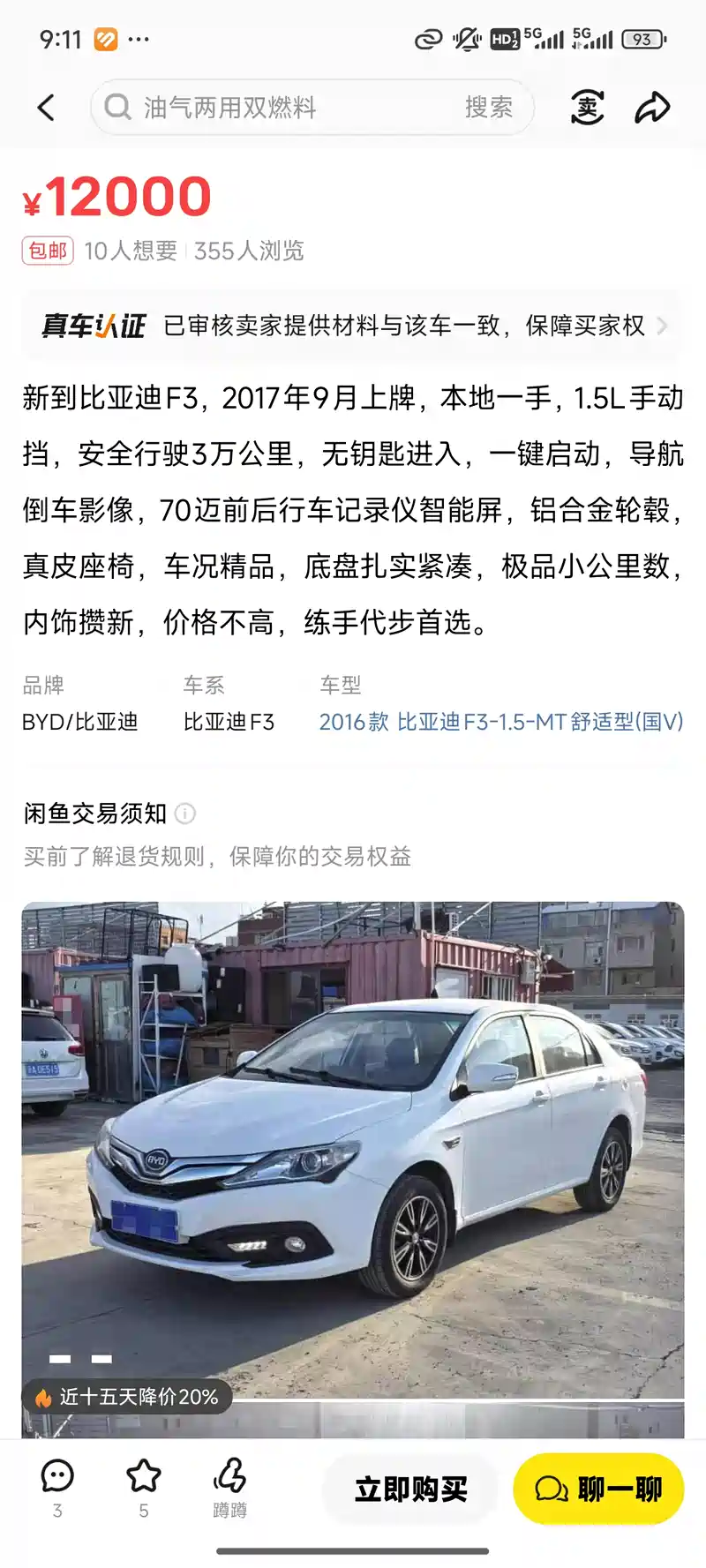Start a chat with 聊一聊
This screenshot has width=706, height=1568.
(598, 1489)
